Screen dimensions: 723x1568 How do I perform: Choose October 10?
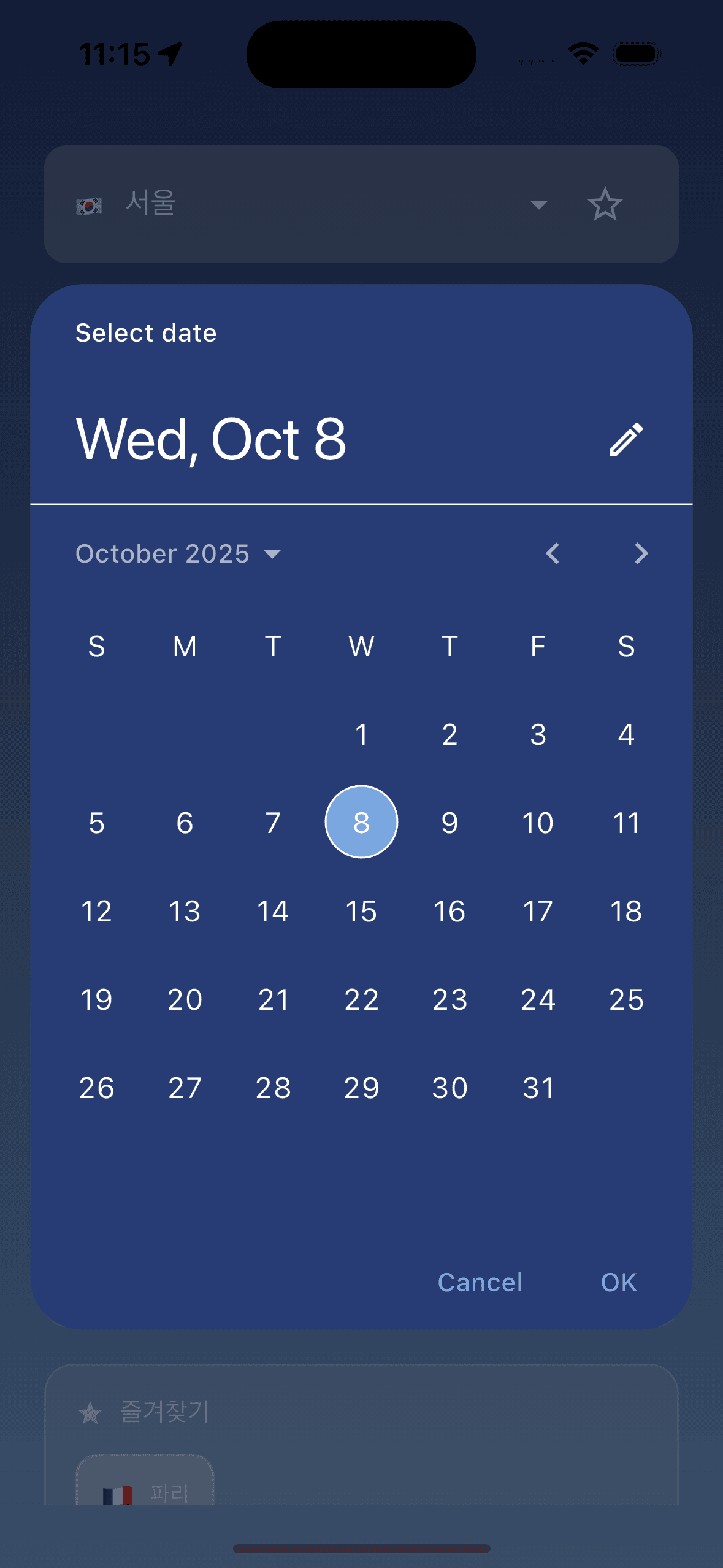coord(538,823)
